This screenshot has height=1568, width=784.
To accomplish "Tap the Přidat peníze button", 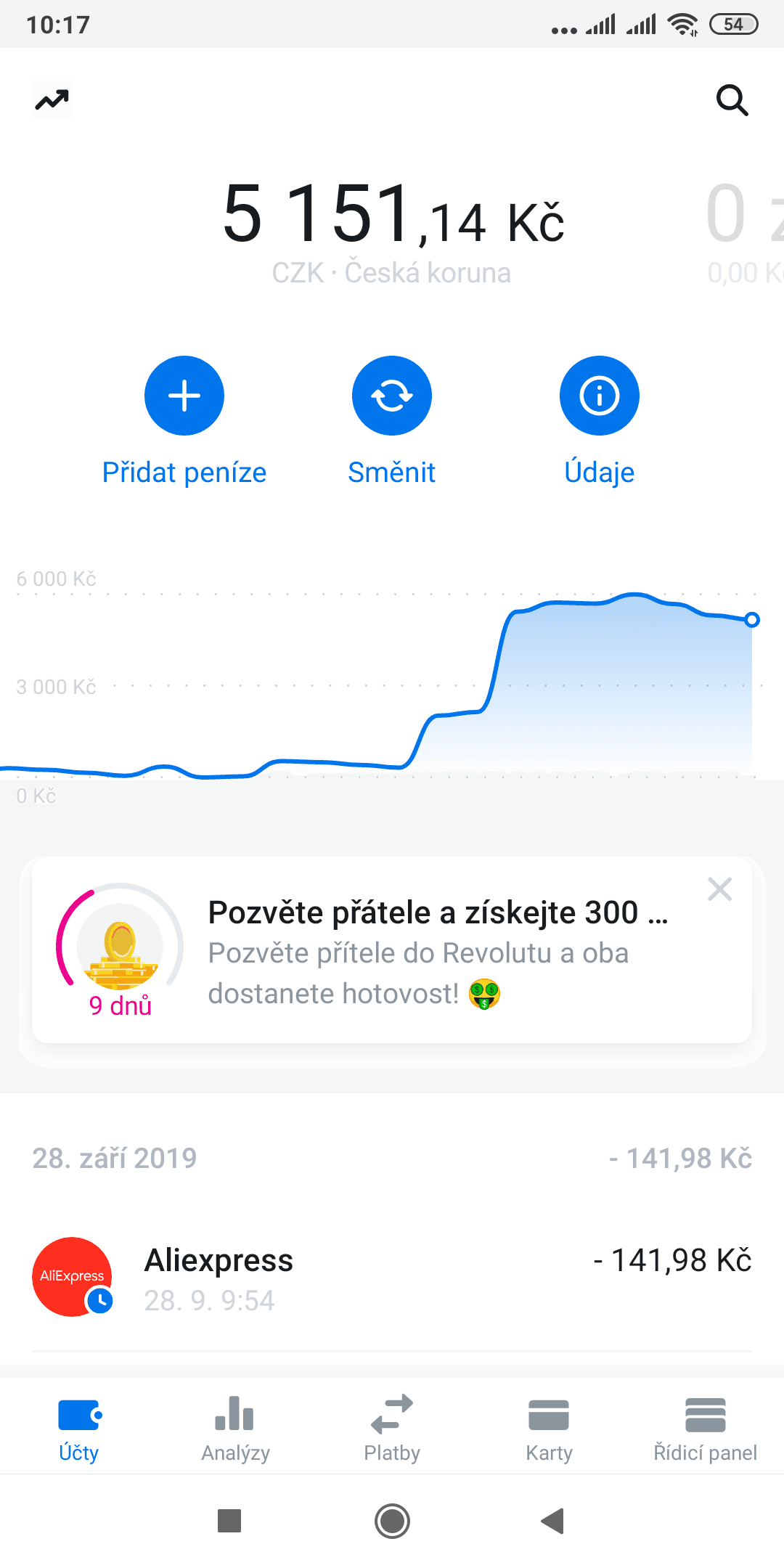I will pos(184,396).
